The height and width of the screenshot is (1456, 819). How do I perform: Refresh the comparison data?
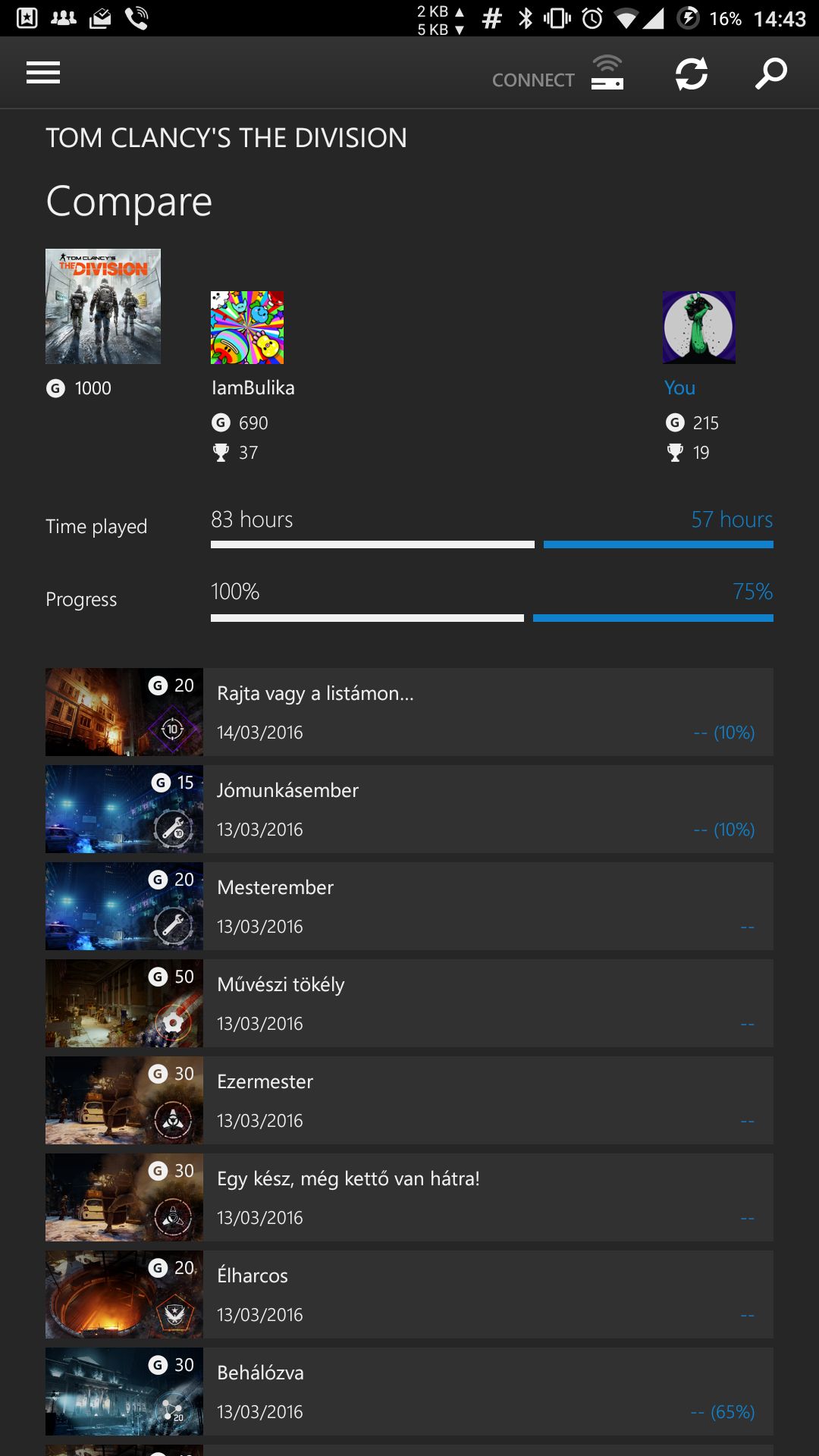tap(692, 74)
